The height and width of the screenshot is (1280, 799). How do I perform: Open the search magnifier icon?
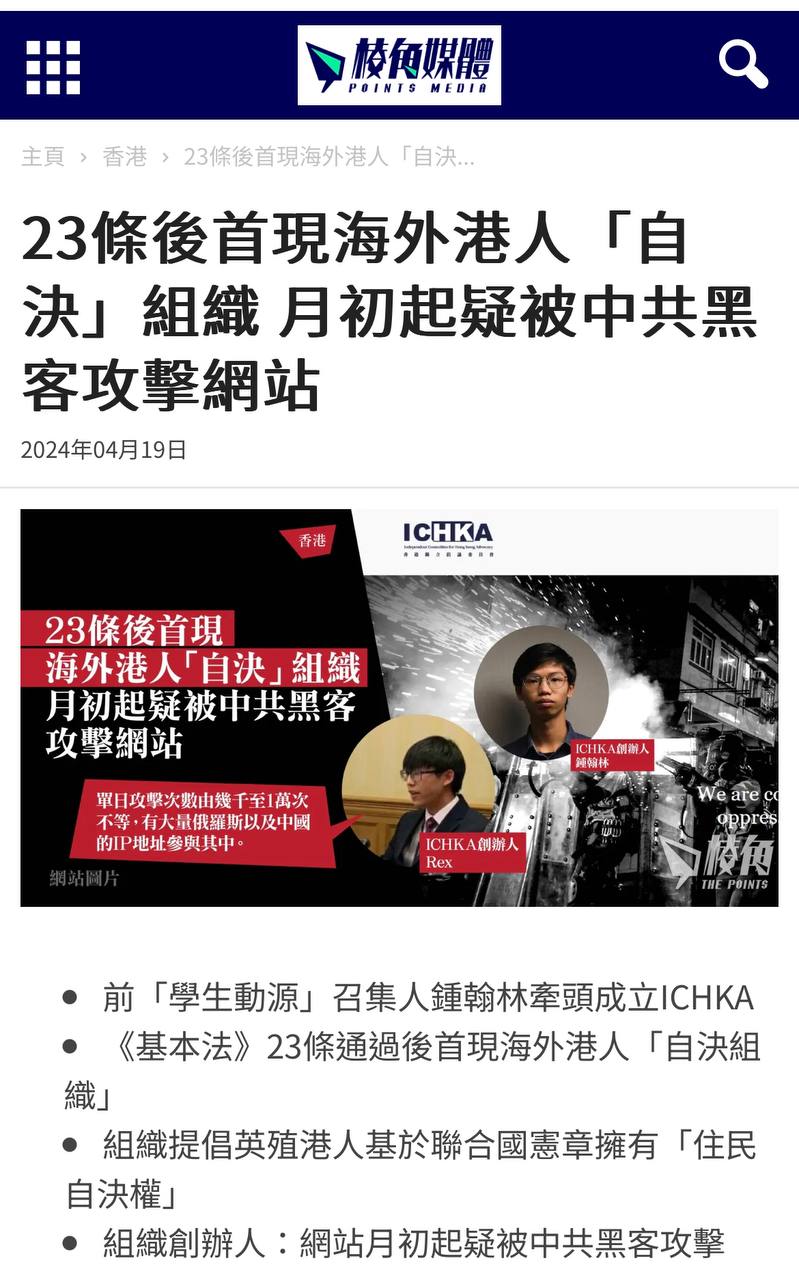pyautogui.click(x=742, y=64)
